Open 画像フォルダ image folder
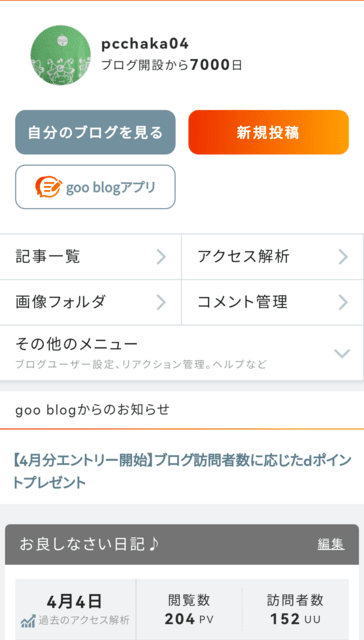 tap(91, 302)
